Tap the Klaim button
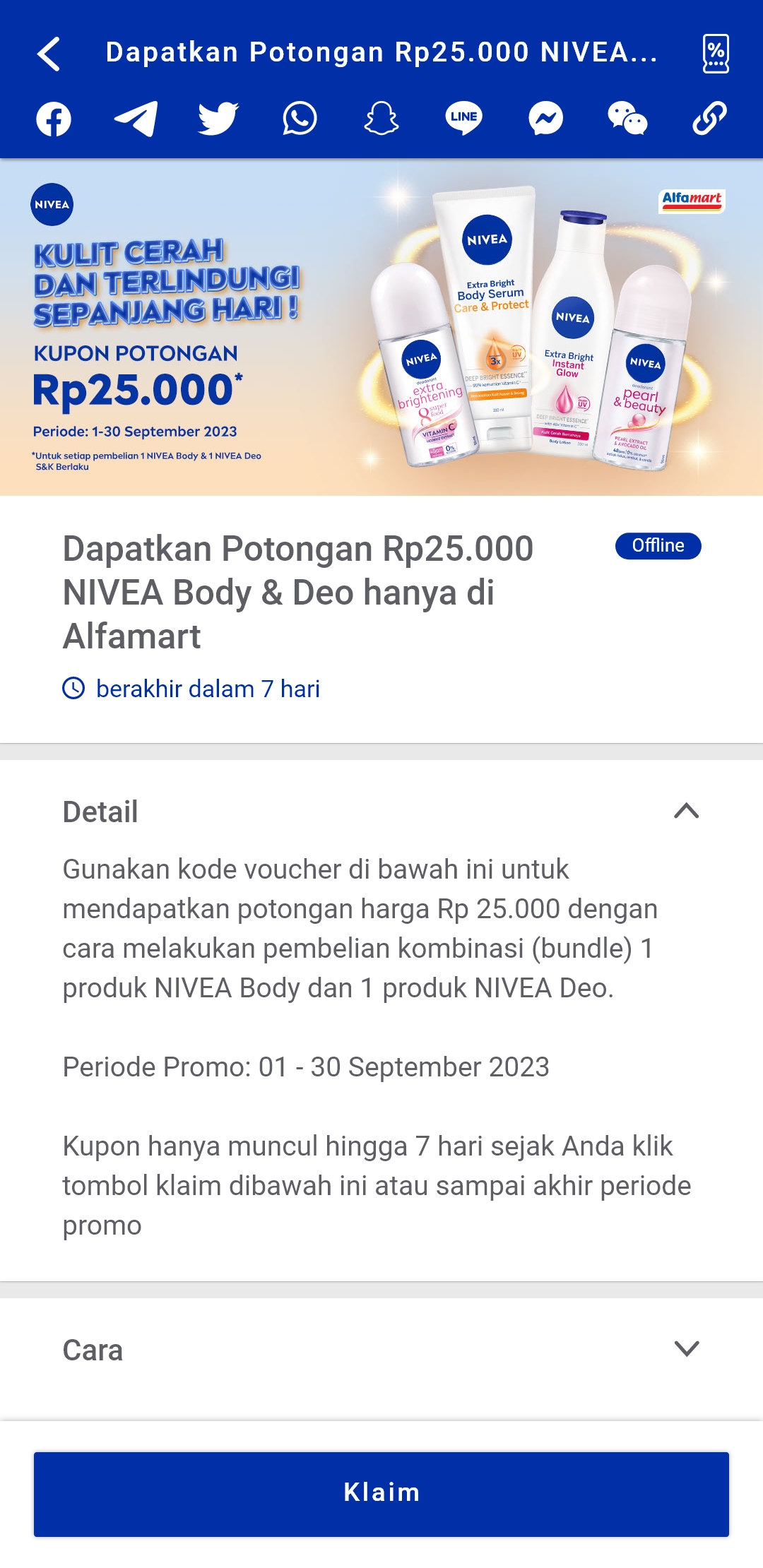This screenshot has height=1568, width=763. coord(381,1493)
